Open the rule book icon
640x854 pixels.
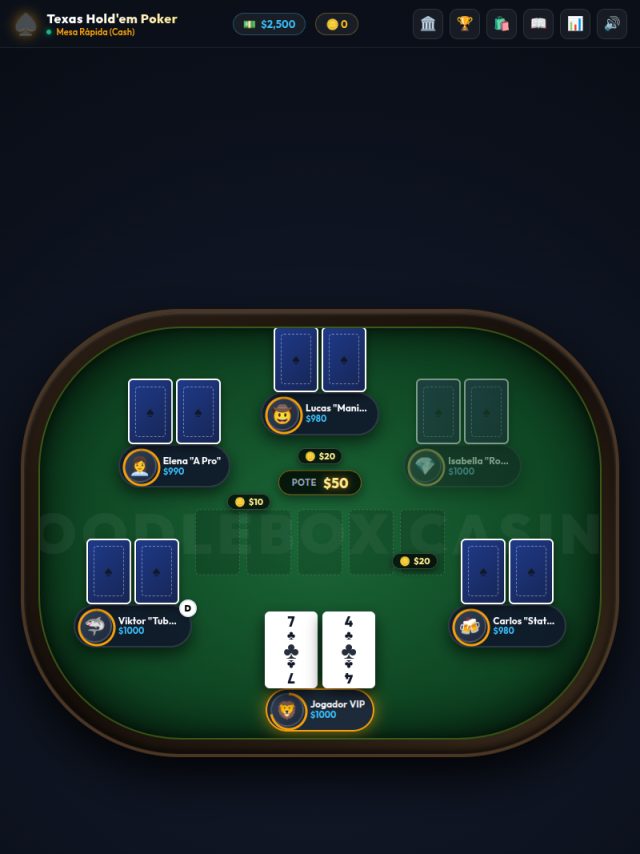click(538, 24)
